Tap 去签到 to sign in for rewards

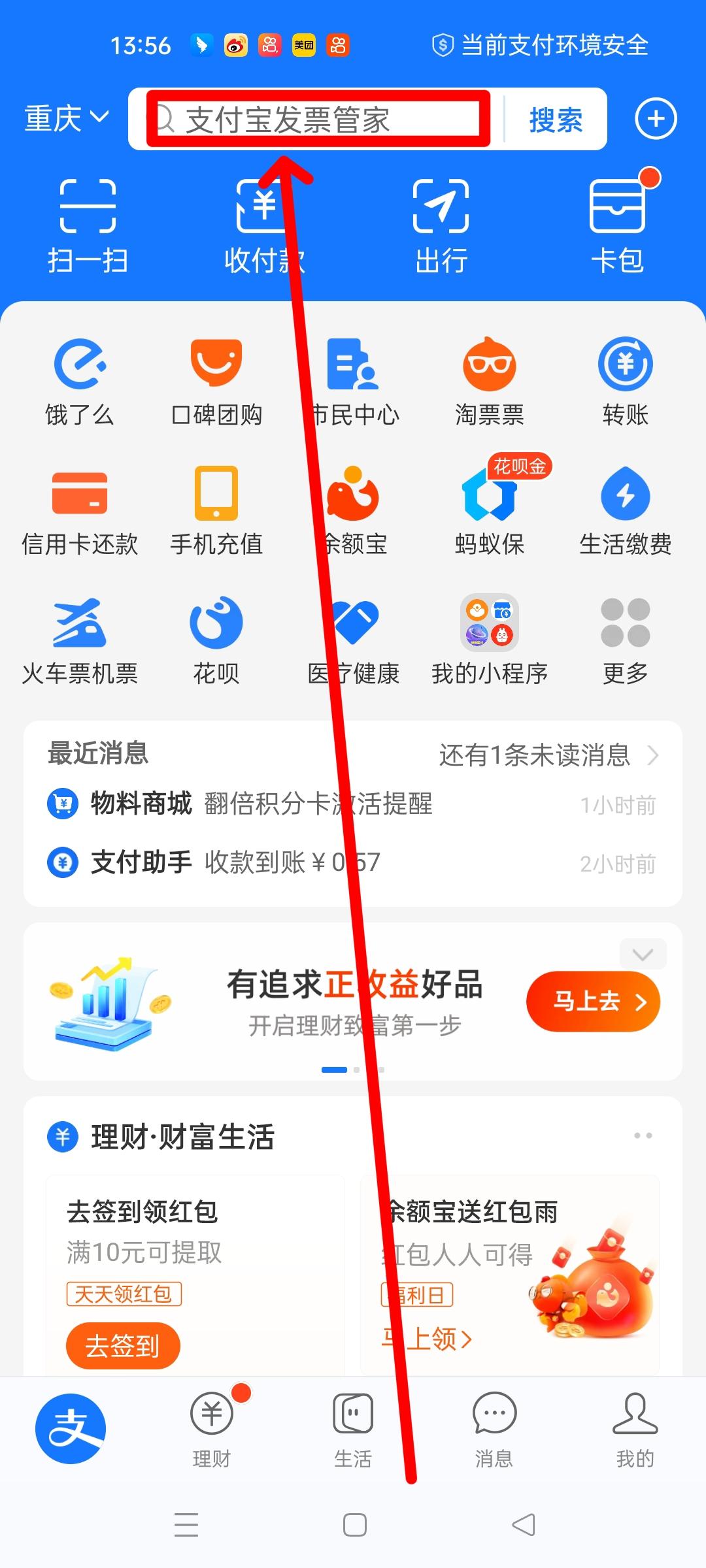pyautogui.click(x=123, y=1346)
